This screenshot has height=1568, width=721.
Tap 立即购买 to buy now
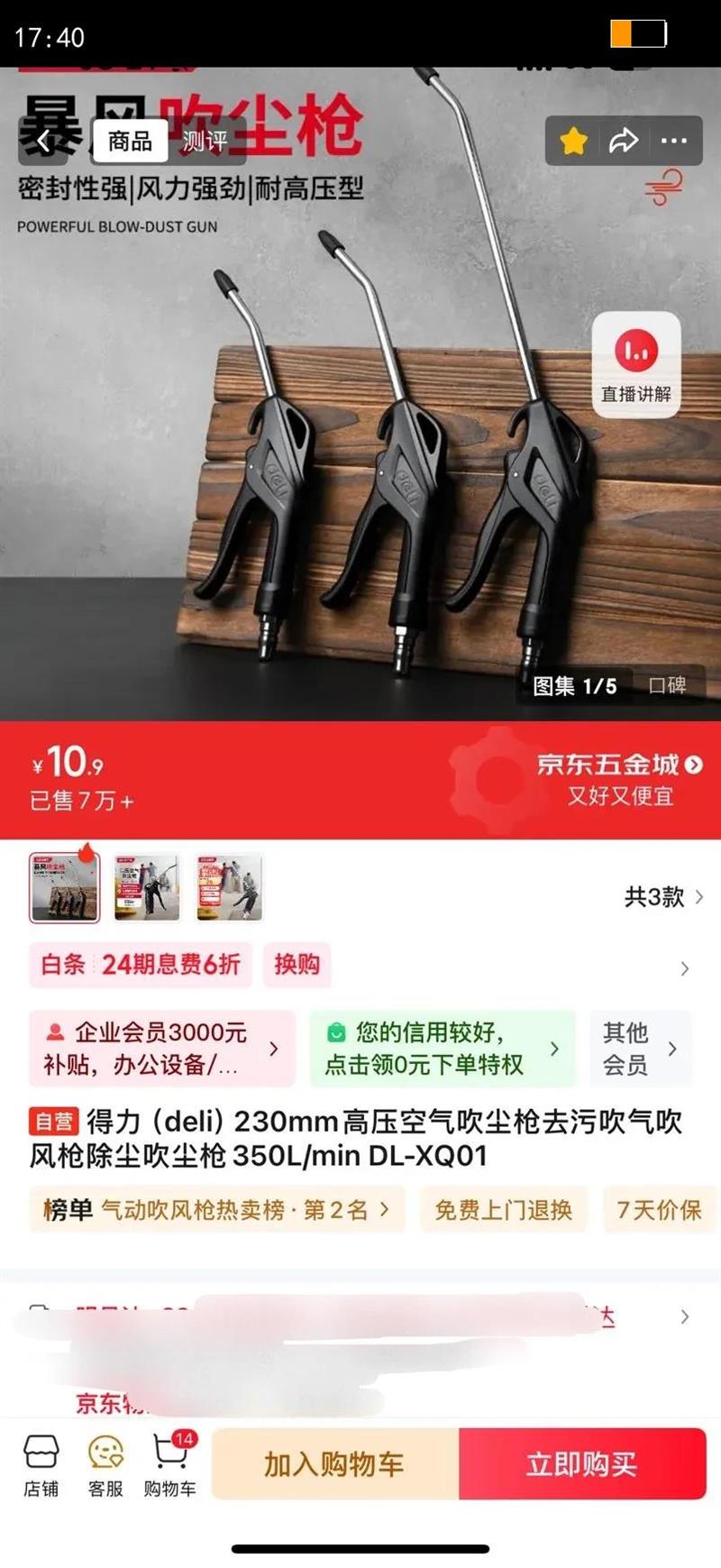click(x=582, y=1464)
